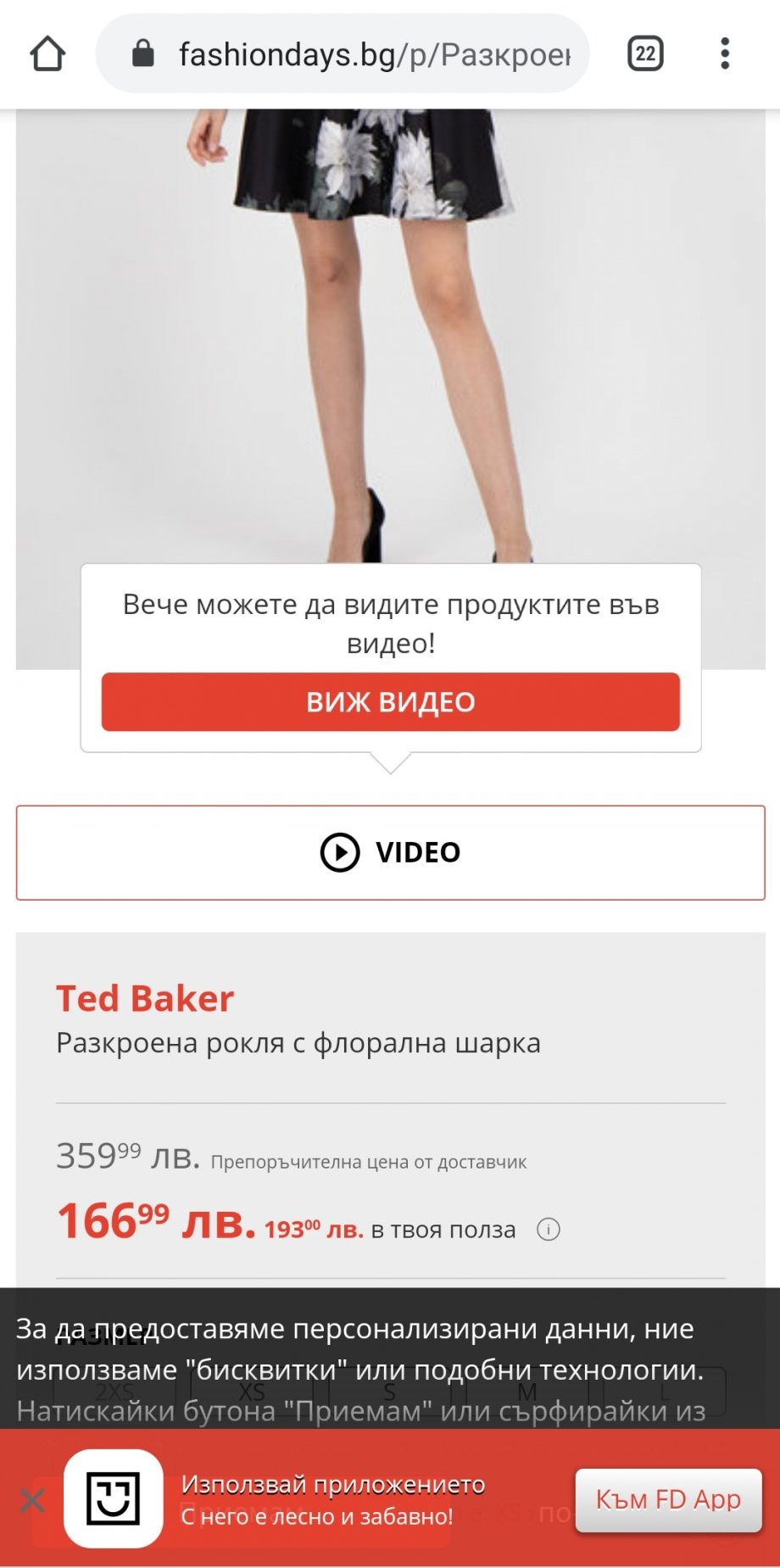Open the Ted Baker brand link
This screenshot has width=780, height=1568.
pos(145,998)
